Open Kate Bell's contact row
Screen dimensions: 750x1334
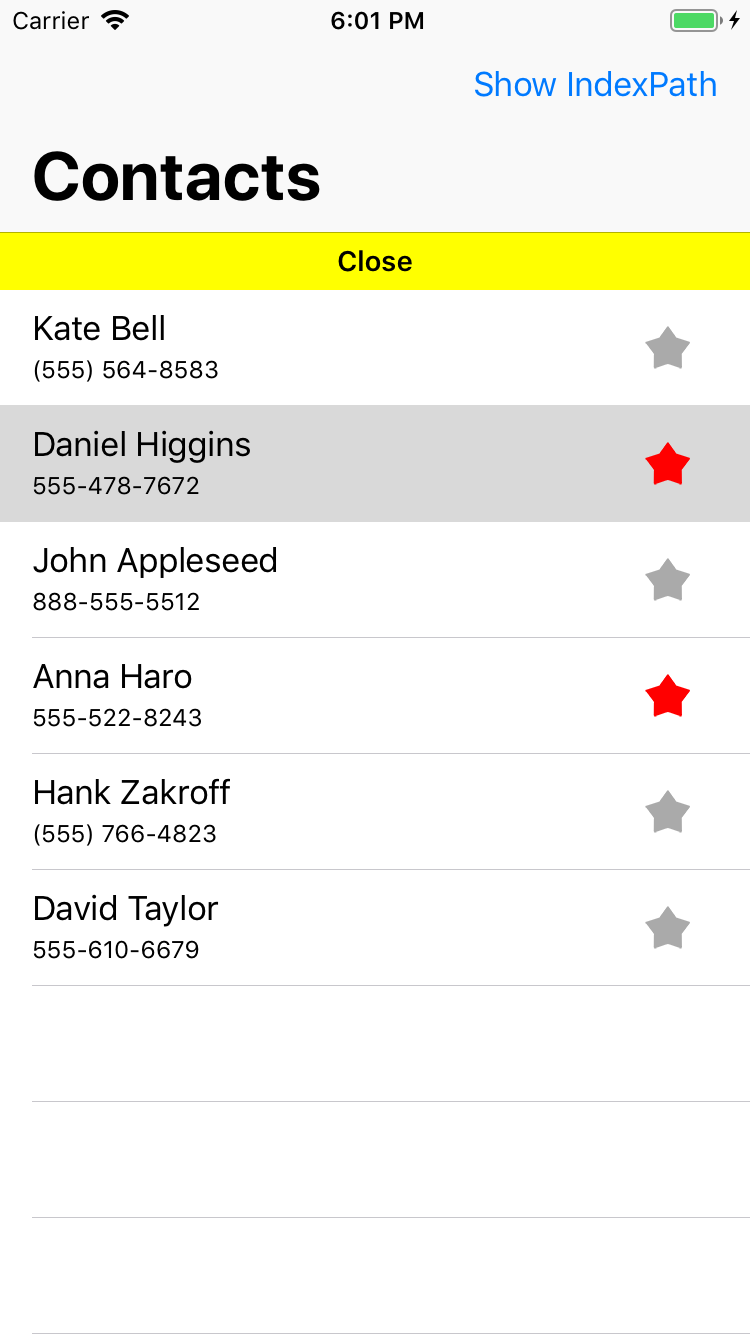pyautogui.click(x=300, y=348)
